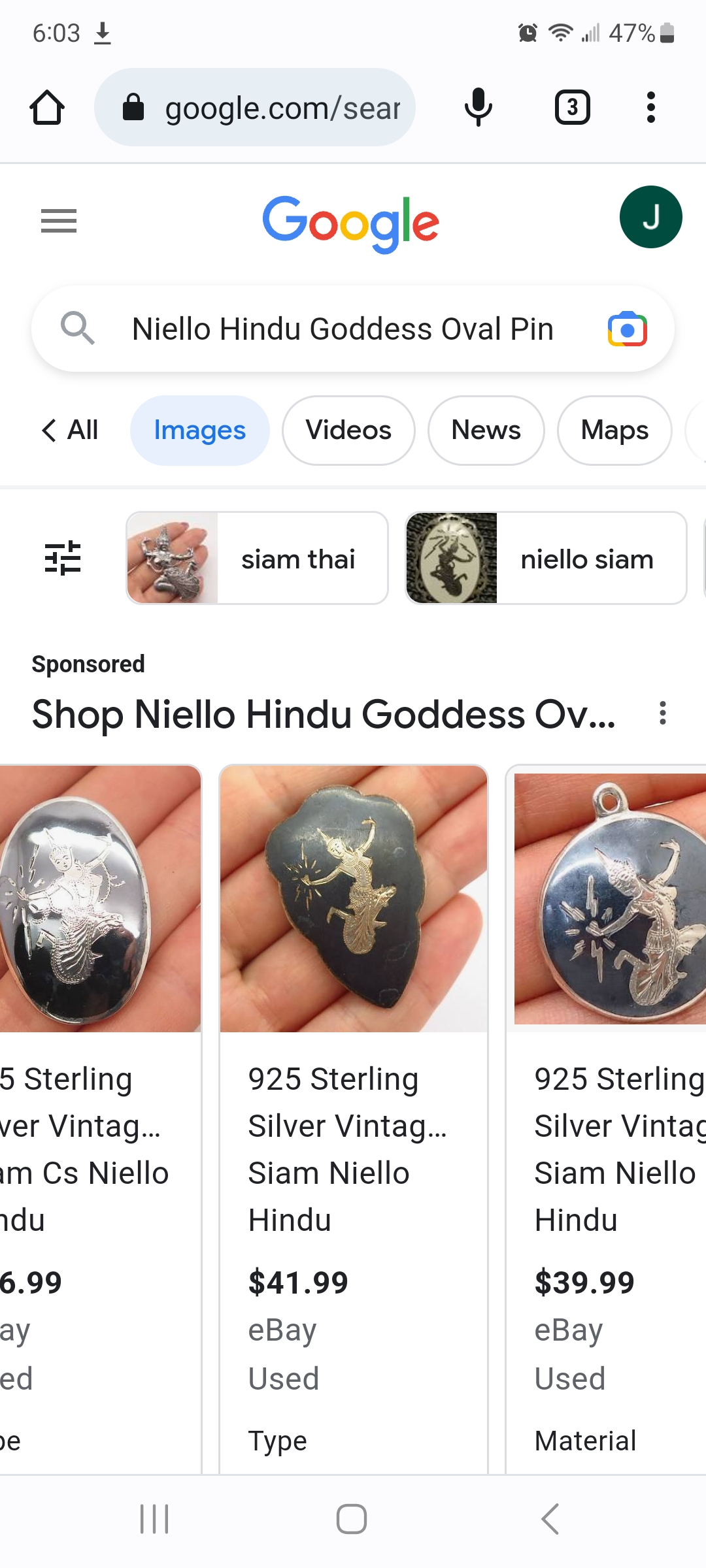
Task: Open the J account profile
Action: click(x=650, y=217)
